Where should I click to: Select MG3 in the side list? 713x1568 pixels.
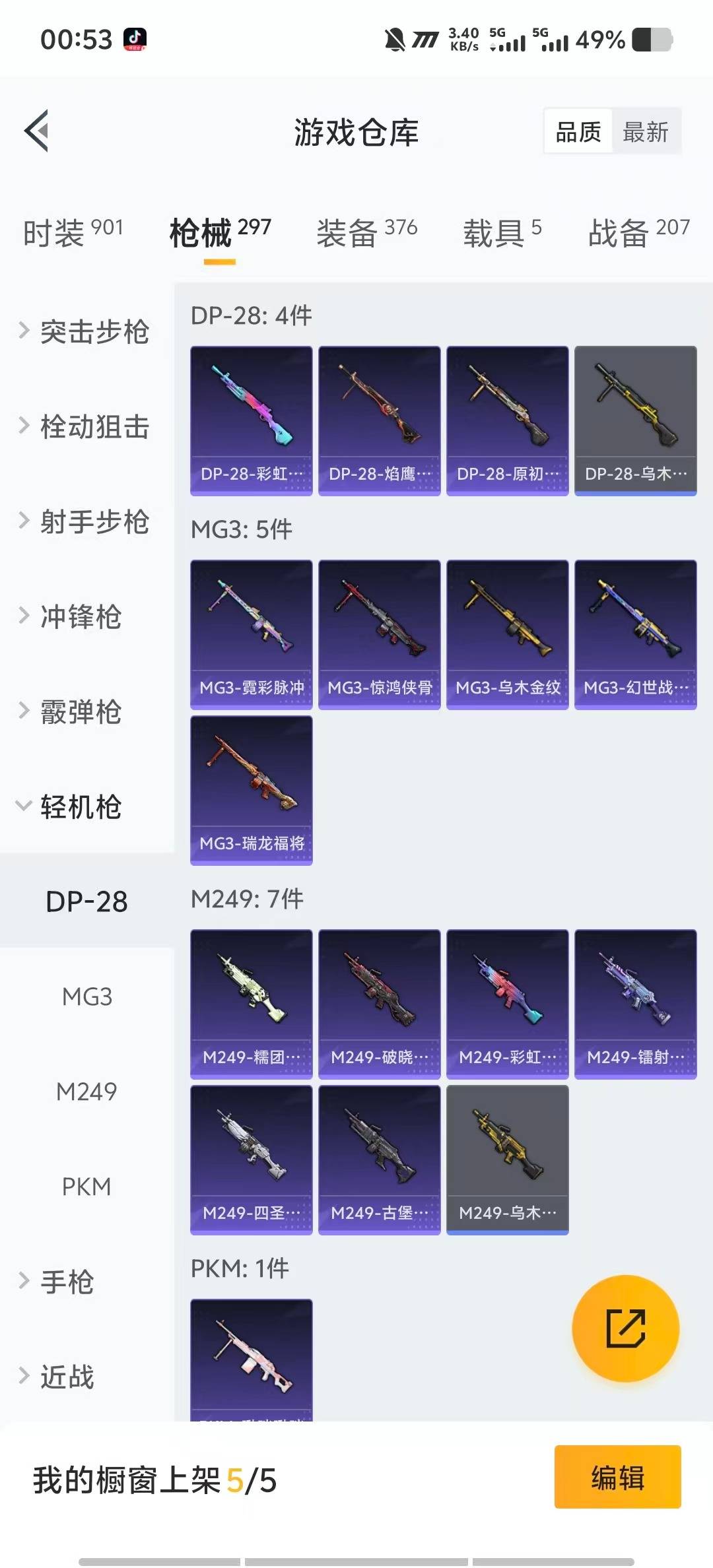point(86,996)
